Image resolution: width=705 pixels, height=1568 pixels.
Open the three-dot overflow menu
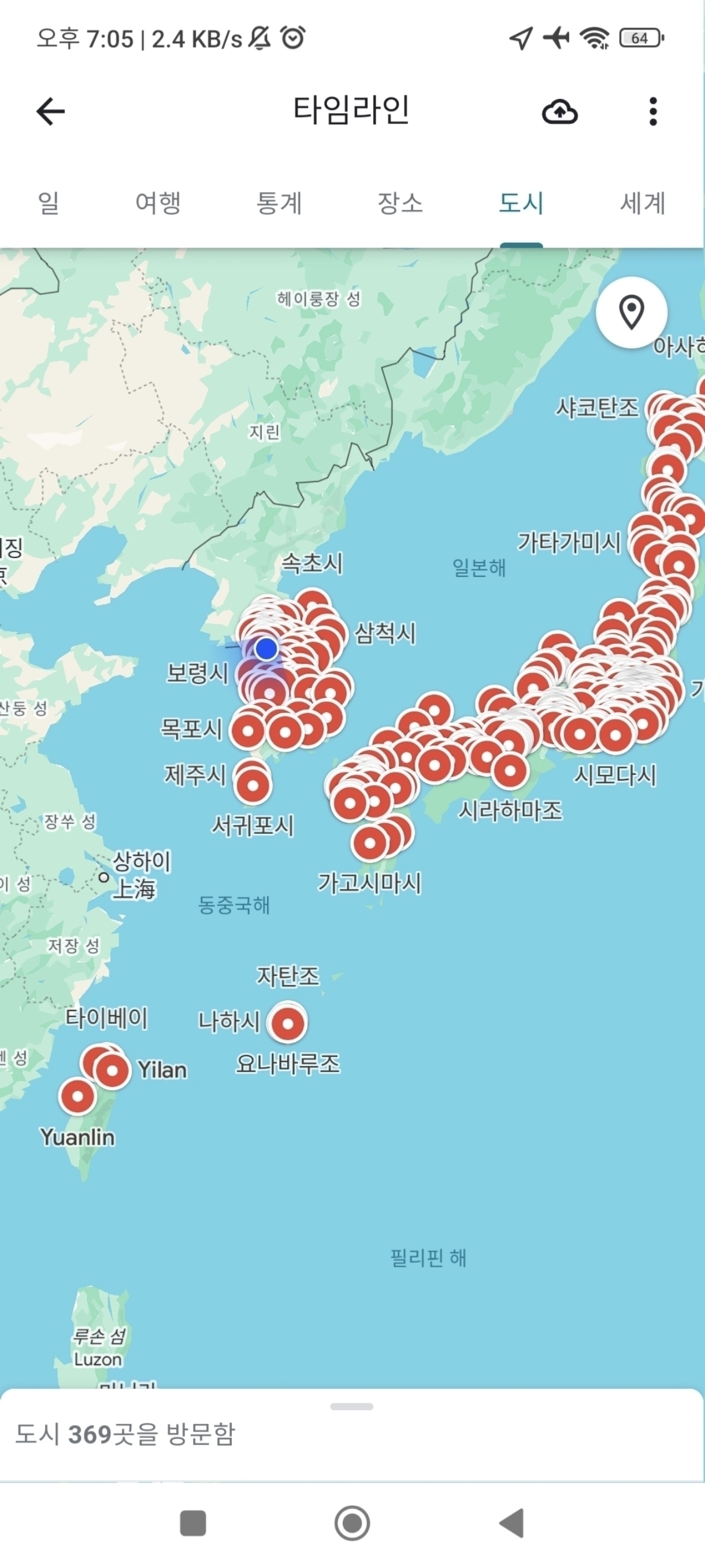tap(652, 112)
